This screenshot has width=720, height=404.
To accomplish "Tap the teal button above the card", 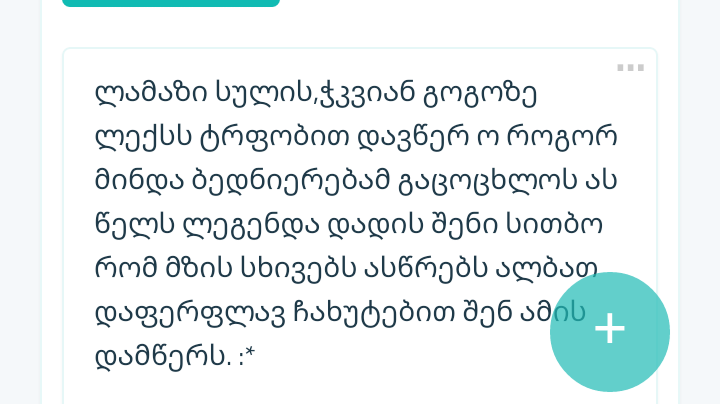I will coord(171,3).
